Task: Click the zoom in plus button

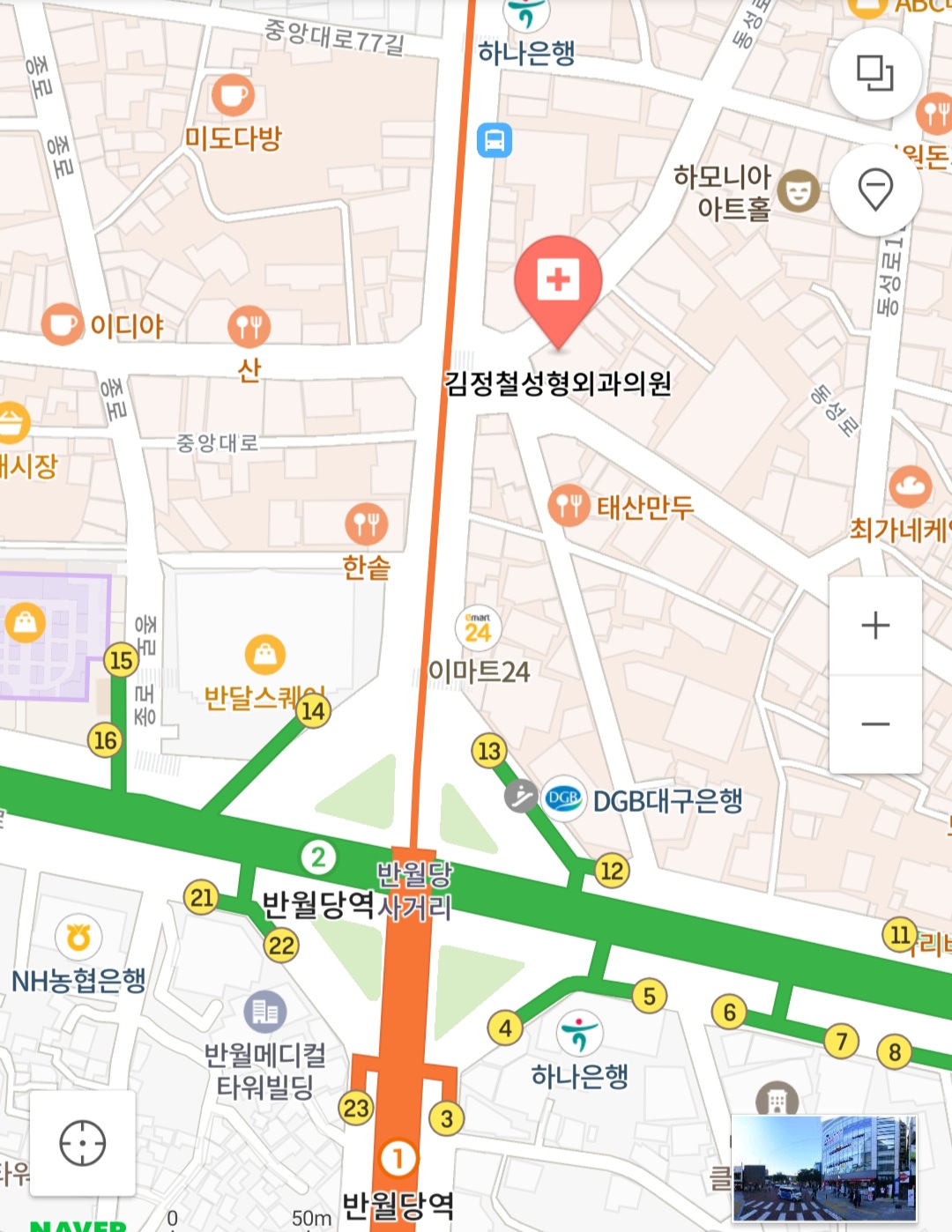Action: pyautogui.click(x=874, y=626)
